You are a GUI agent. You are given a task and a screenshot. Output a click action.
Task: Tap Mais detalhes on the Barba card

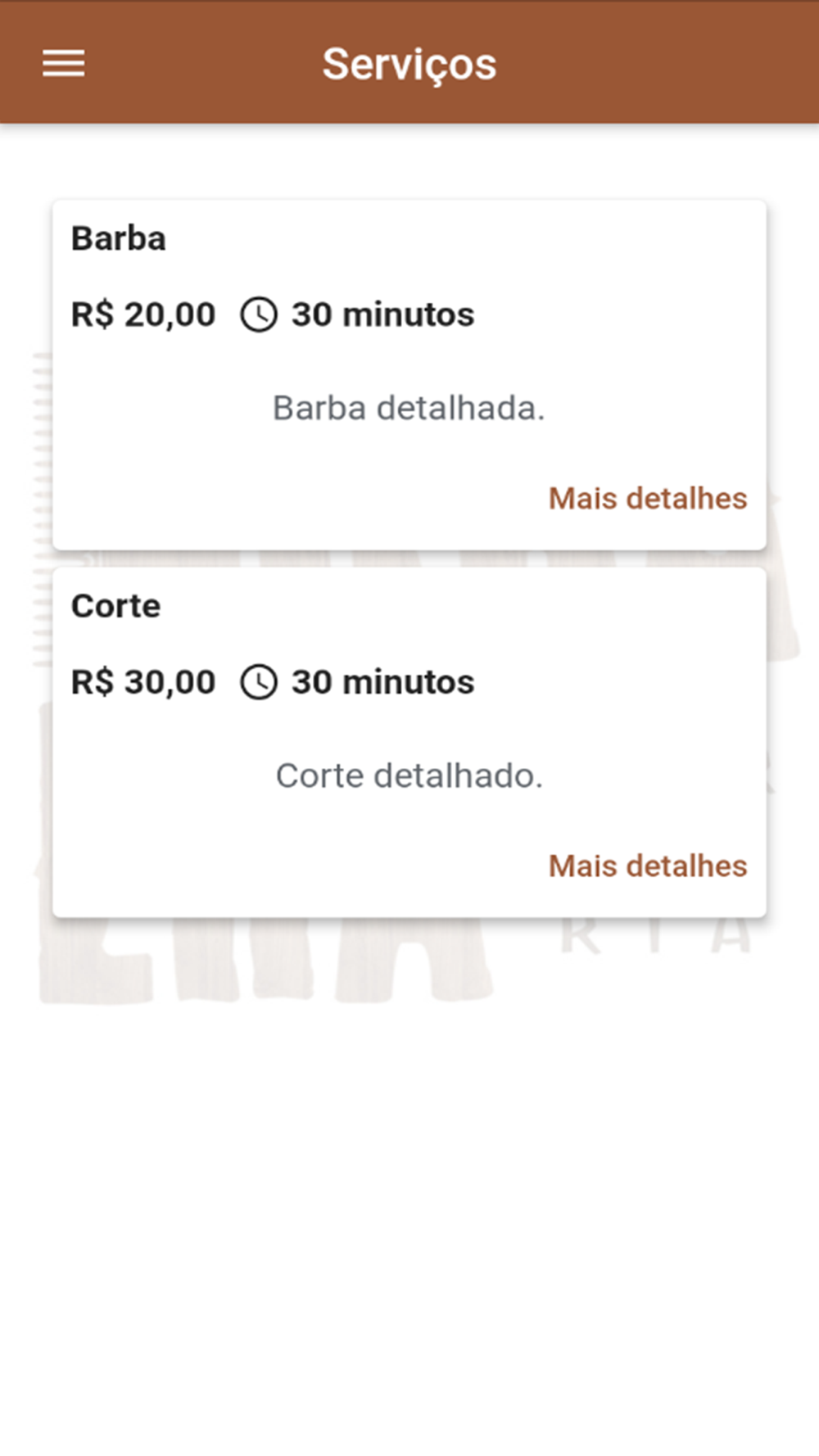point(648,498)
